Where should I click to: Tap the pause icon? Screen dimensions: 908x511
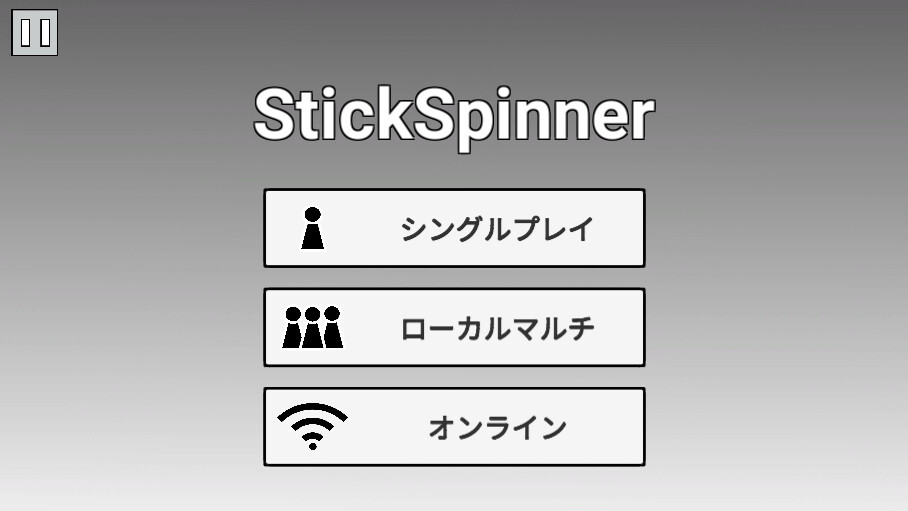(35, 33)
